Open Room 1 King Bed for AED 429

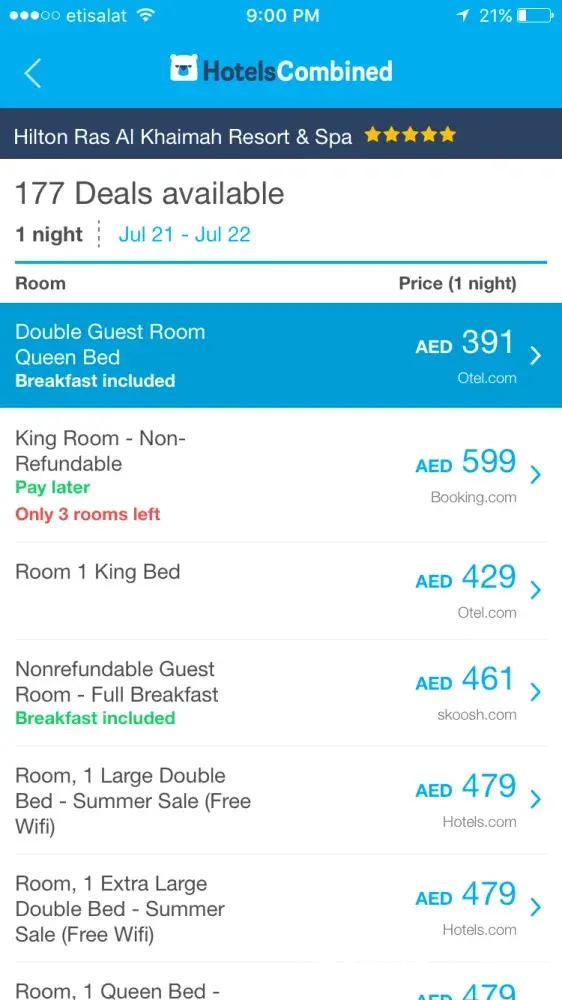coord(281,591)
